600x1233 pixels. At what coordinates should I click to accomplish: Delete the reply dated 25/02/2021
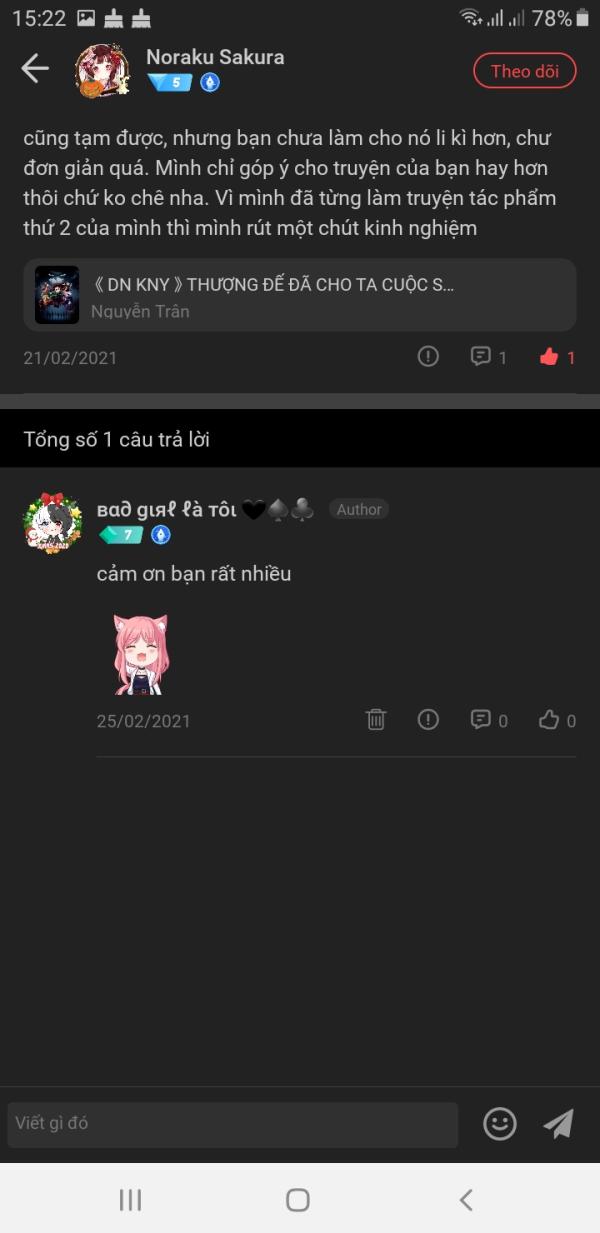tap(376, 719)
